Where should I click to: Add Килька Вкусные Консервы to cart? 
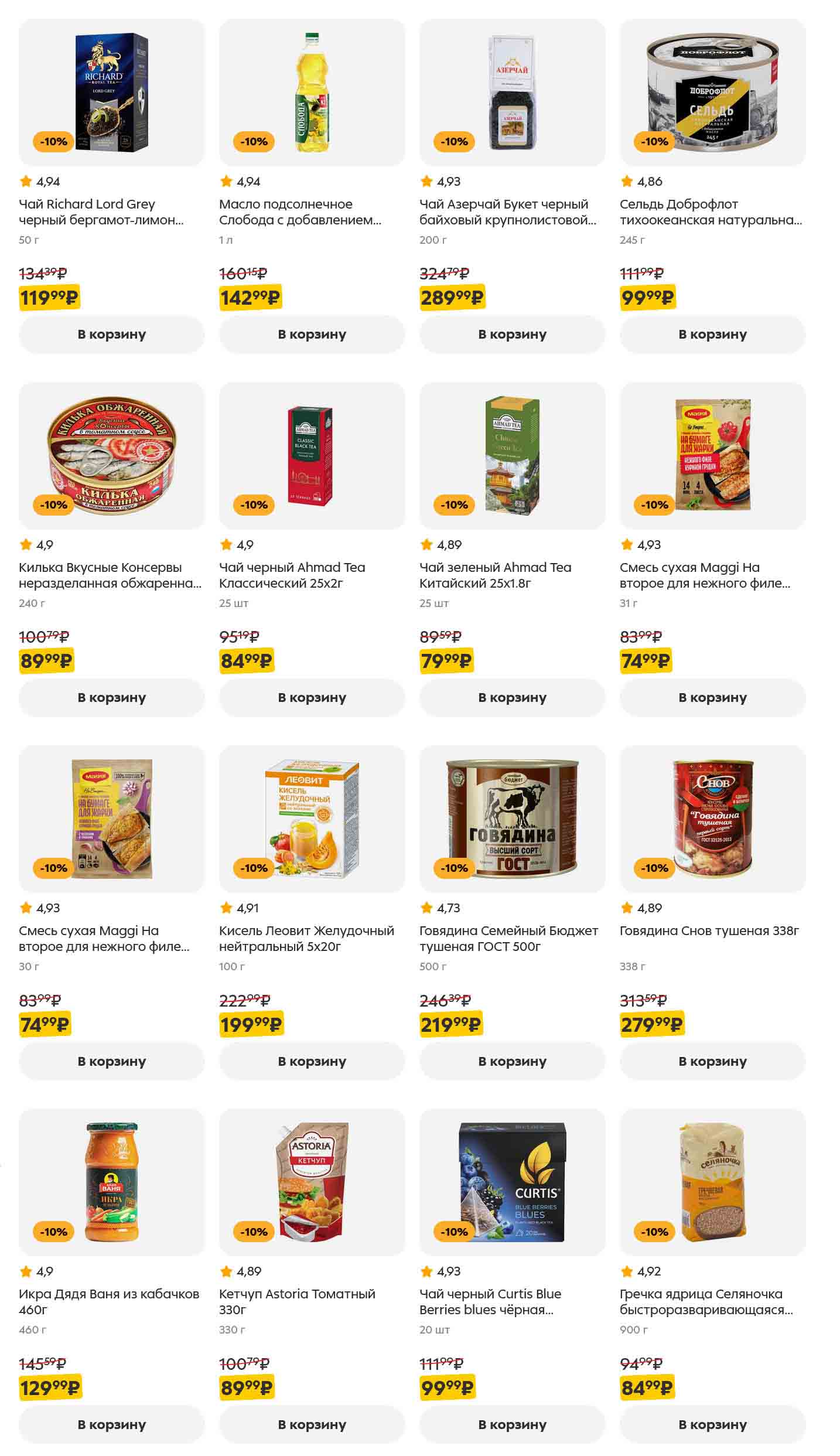pyautogui.click(x=111, y=698)
